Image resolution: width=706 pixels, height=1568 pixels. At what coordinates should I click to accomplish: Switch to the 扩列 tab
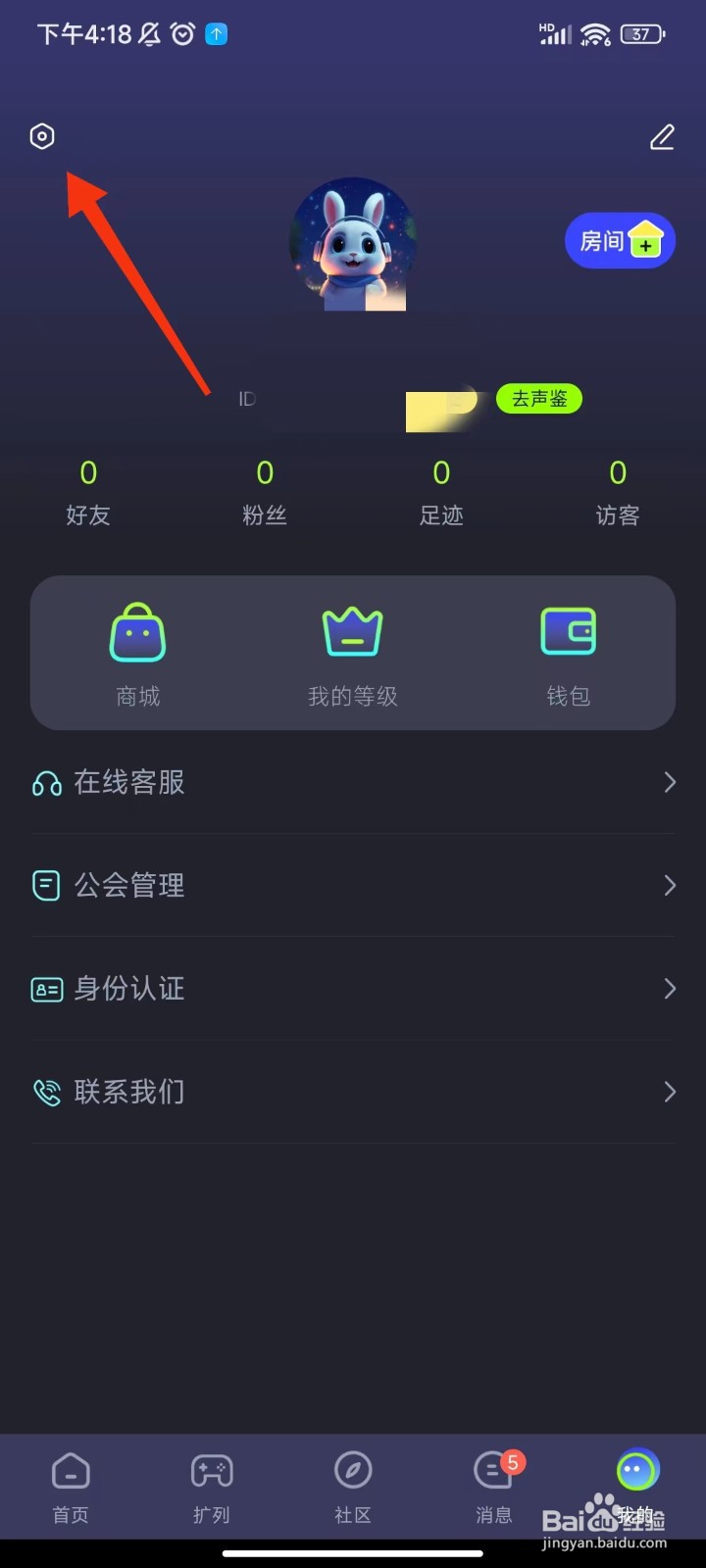coord(212,1487)
